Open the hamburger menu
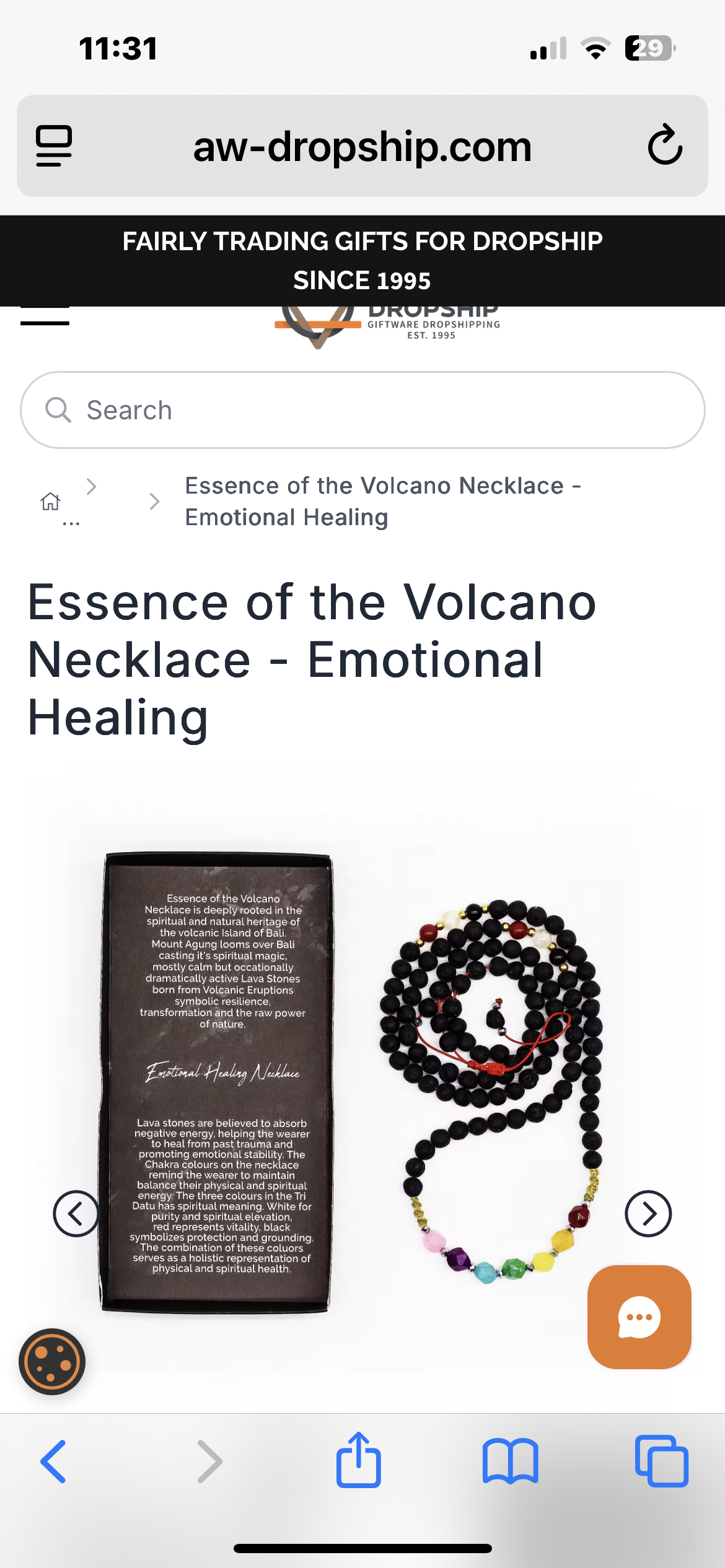This screenshot has height=1568, width=725. click(x=45, y=320)
